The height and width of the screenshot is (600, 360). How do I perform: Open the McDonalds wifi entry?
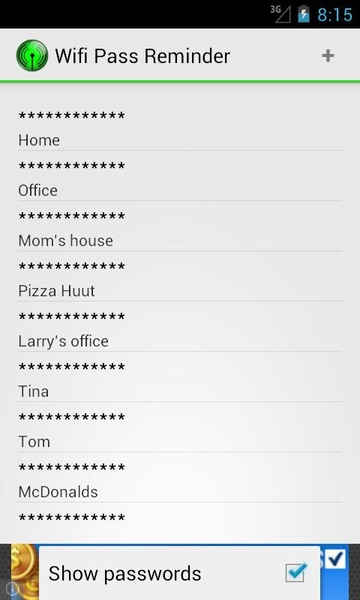(x=179, y=478)
